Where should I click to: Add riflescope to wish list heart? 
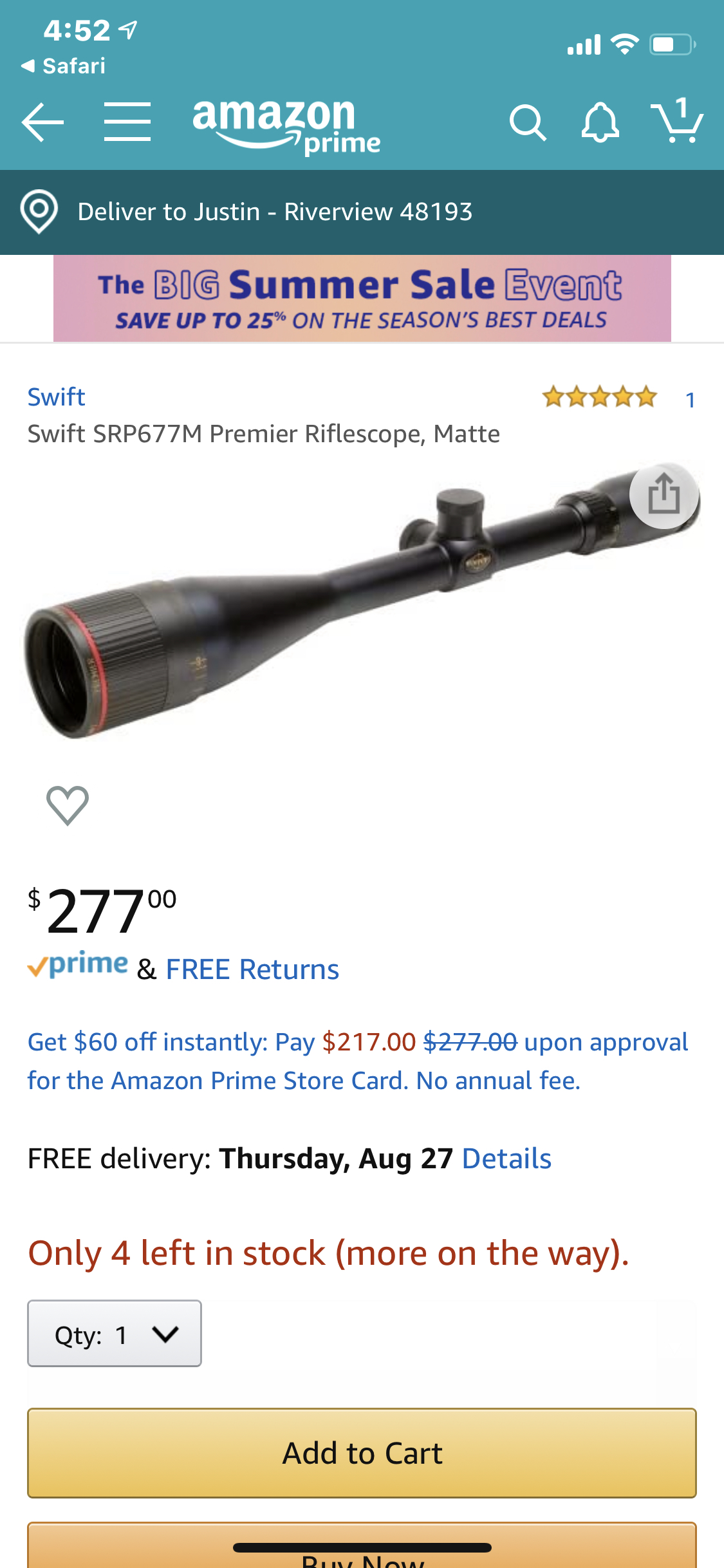[x=68, y=805]
